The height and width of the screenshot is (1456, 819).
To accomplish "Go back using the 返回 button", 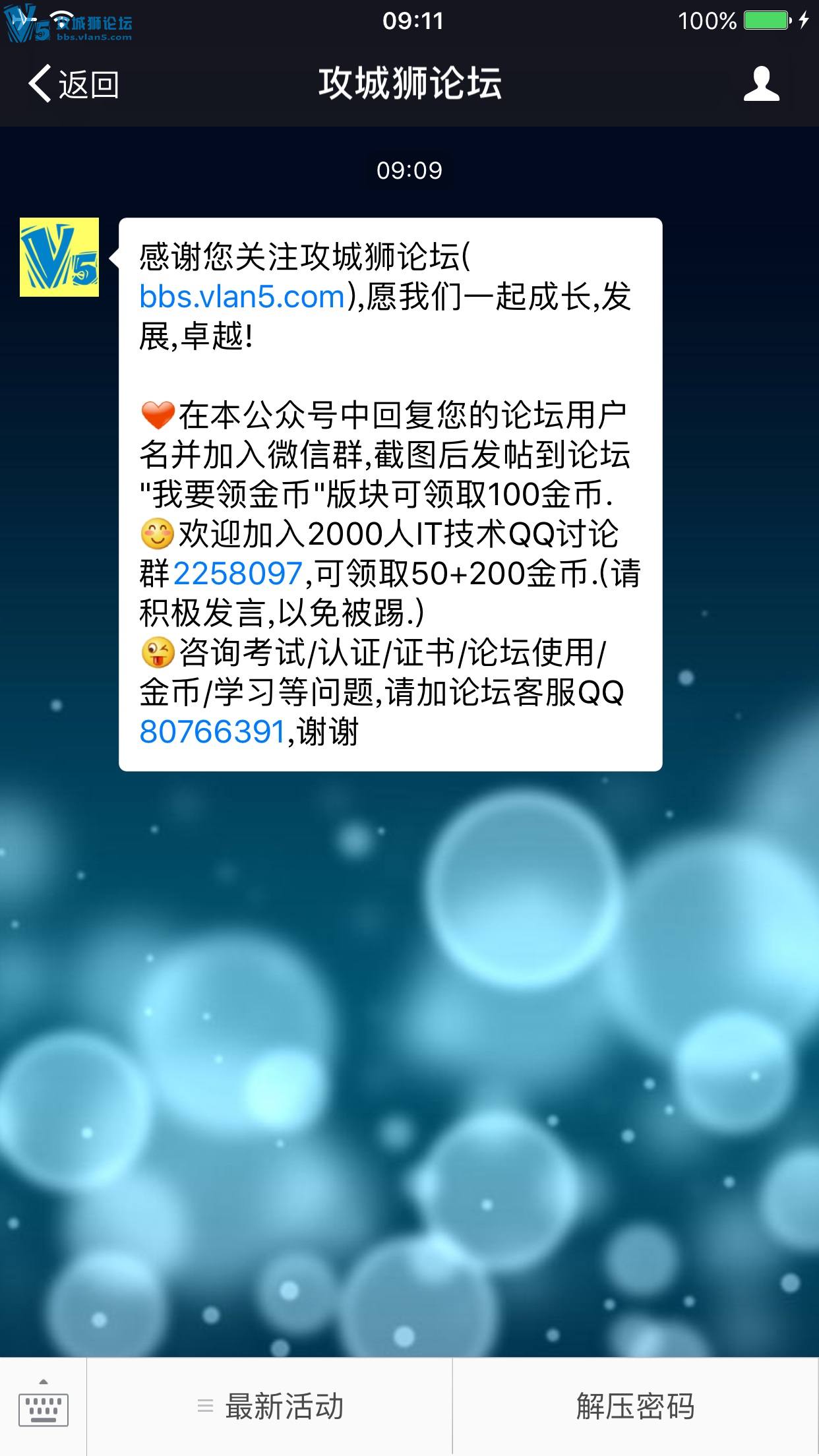I will click(74, 84).
